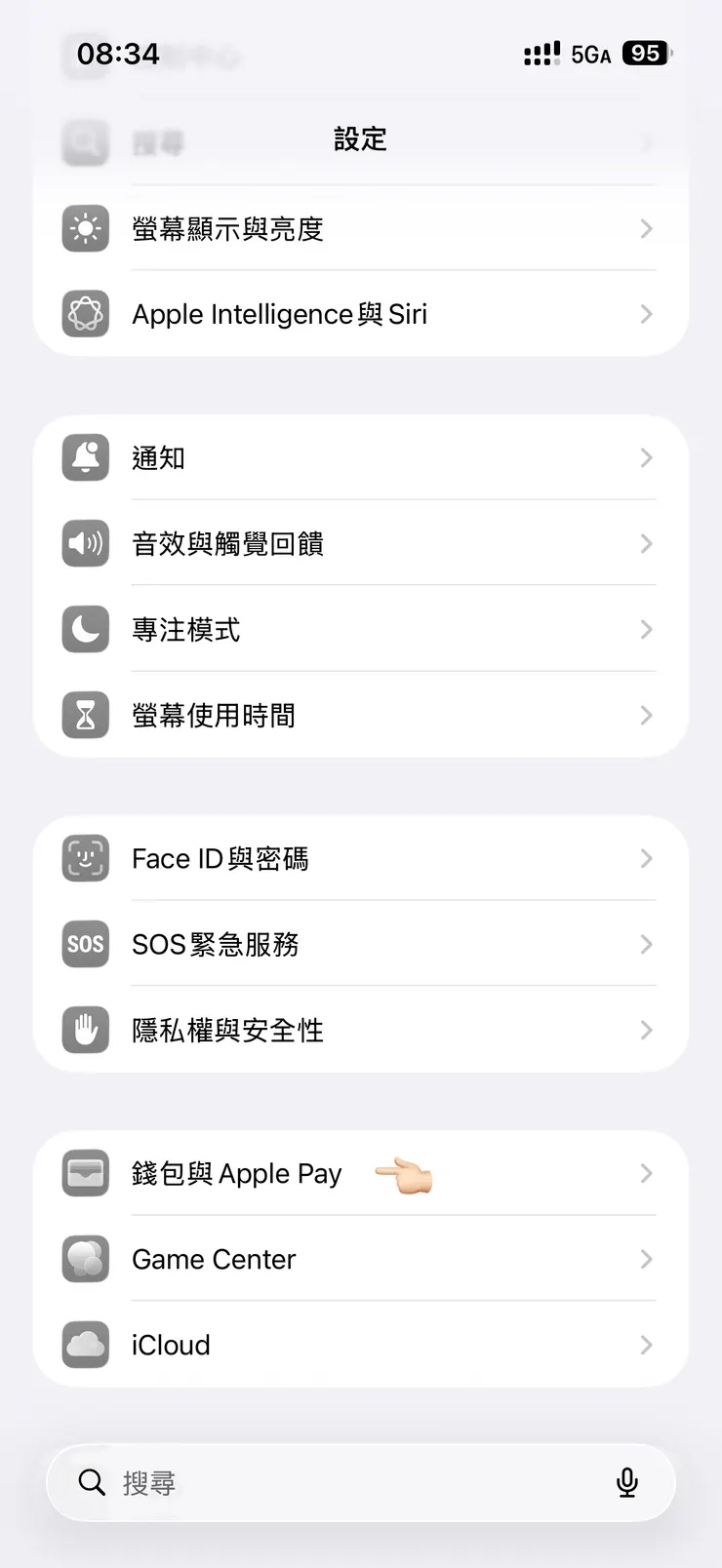Tap the hourglass Screen Time icon

coord(85,716)
